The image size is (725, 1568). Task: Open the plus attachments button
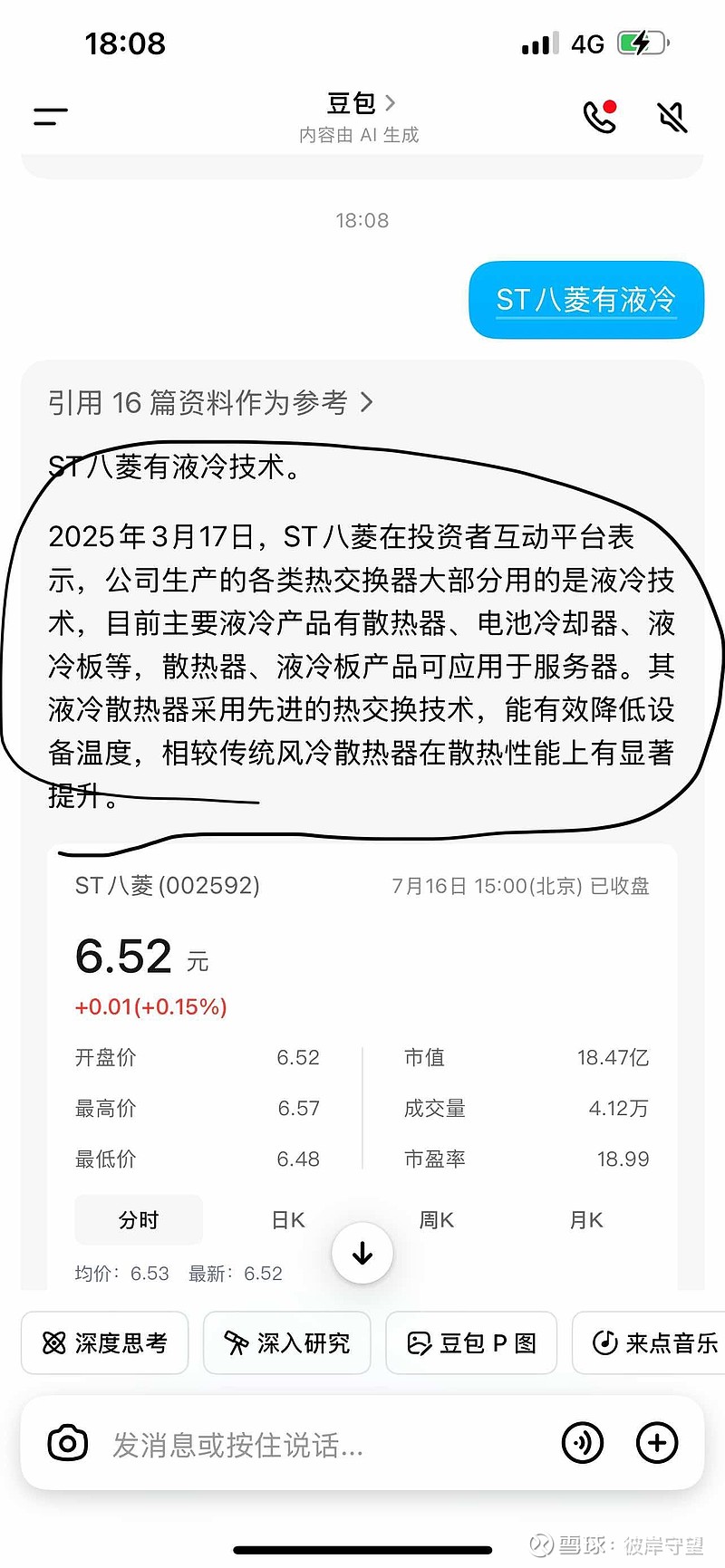point(657,1443)
